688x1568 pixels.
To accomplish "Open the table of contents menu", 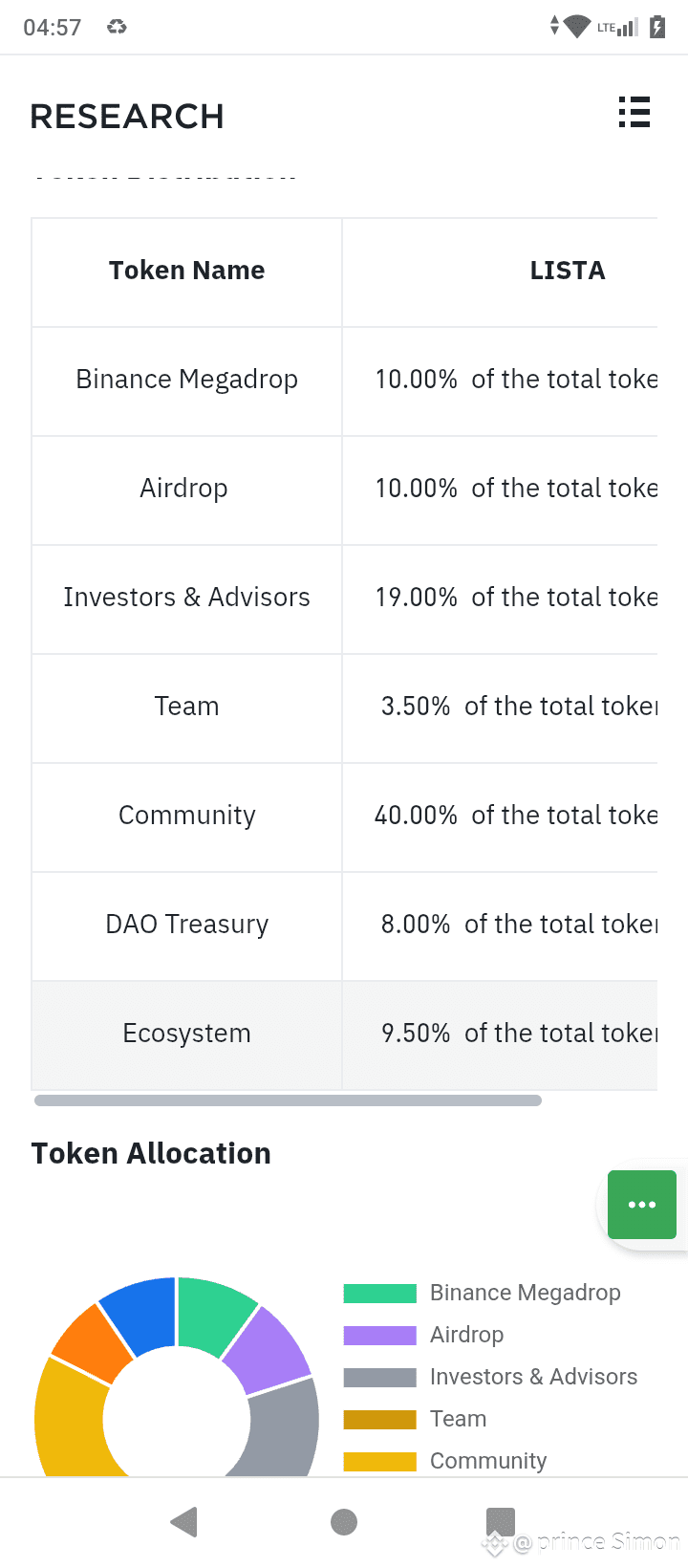I will point(634,112).
